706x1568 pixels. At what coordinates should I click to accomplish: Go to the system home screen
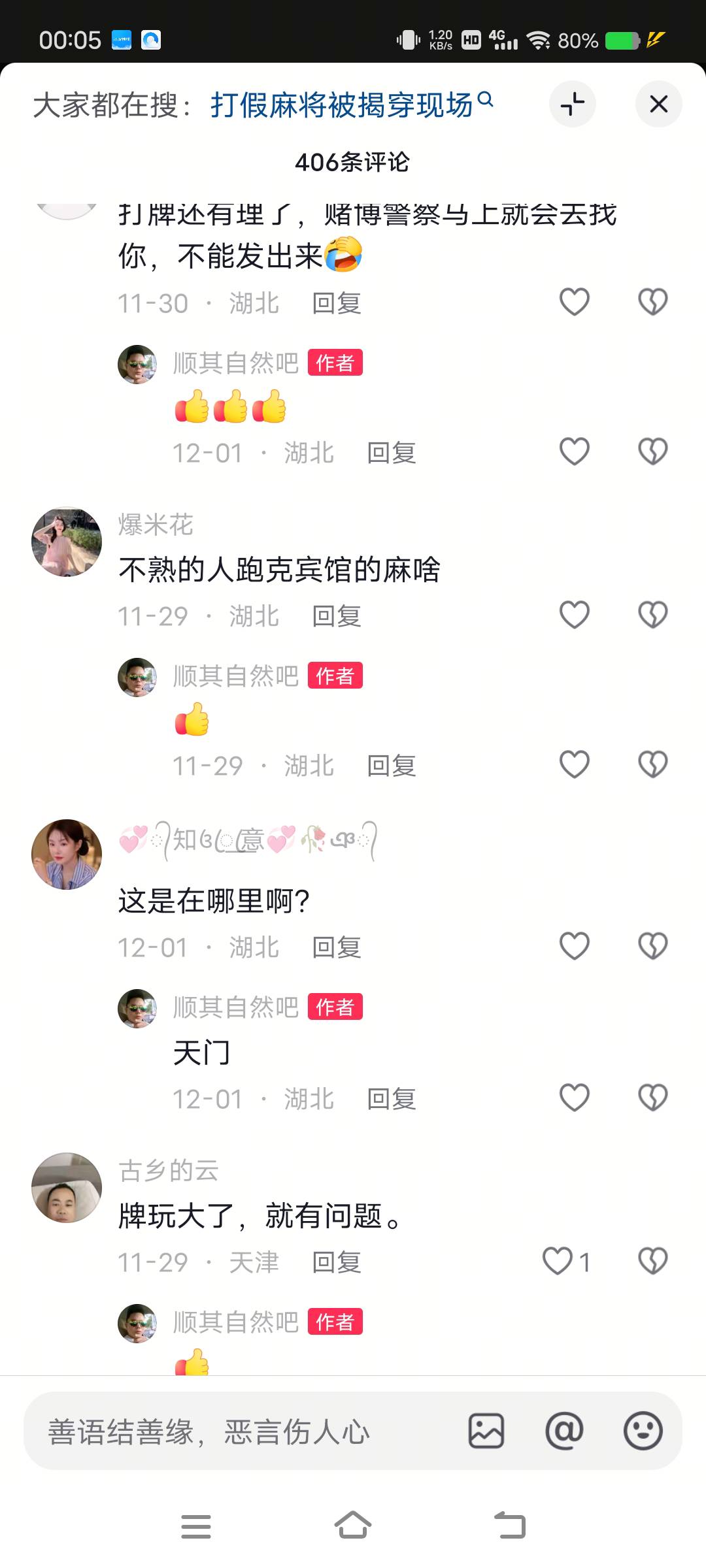click(353, 1526)
